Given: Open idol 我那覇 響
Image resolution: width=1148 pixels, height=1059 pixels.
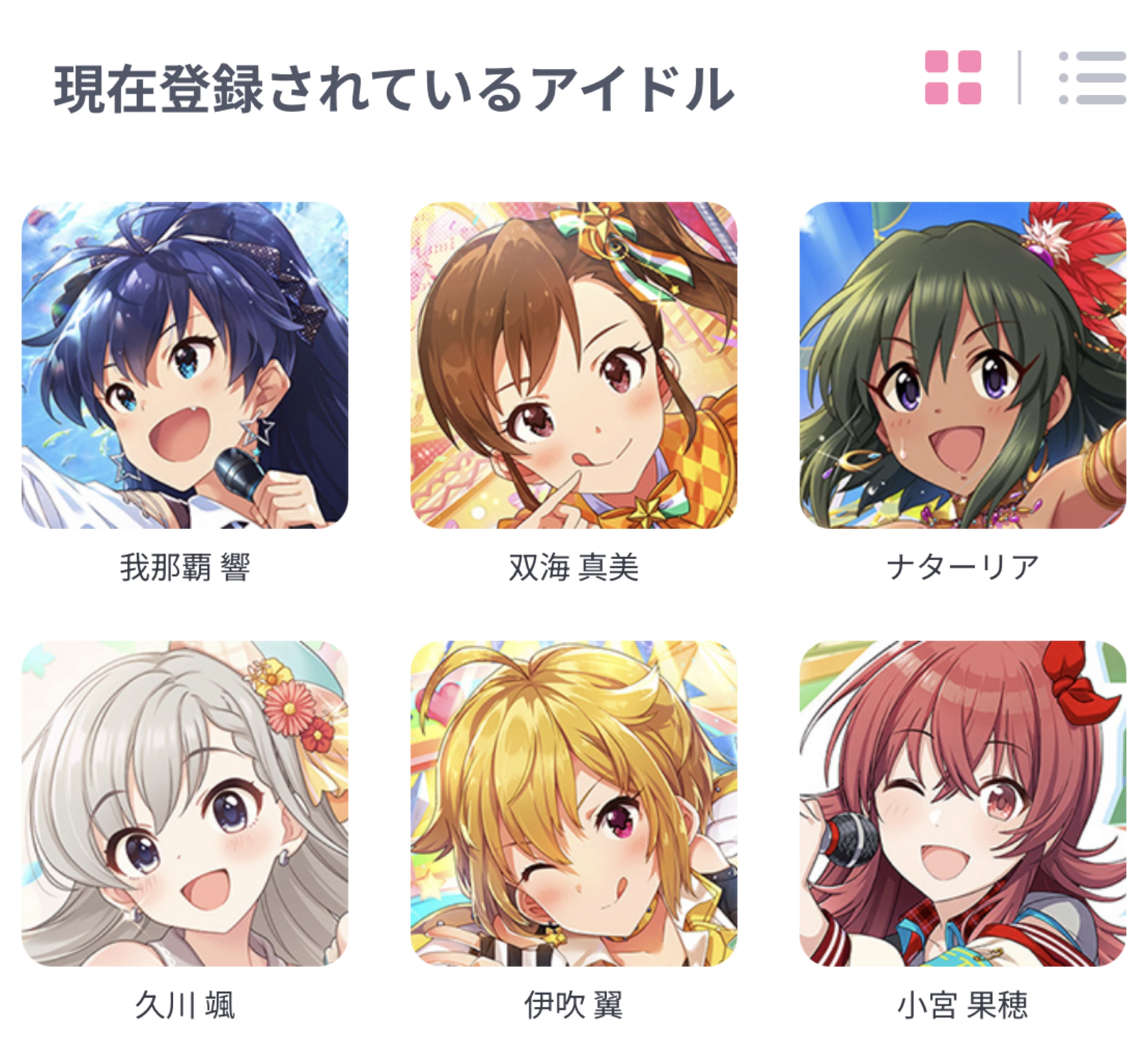Looking at the screenshot, I should tap(184, 365).
